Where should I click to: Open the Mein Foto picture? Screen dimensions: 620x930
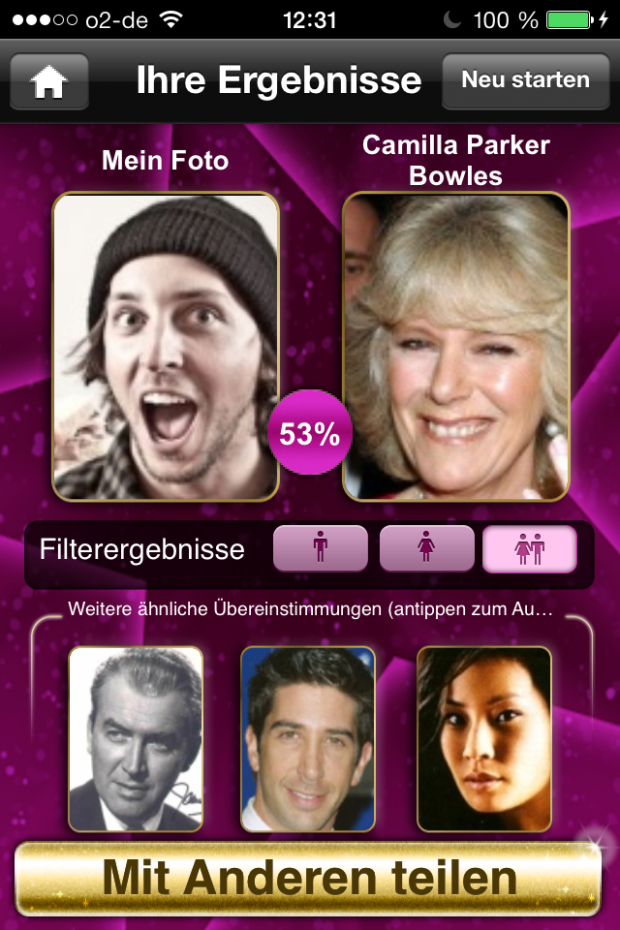pyautogui.click(x=165, y=346)
